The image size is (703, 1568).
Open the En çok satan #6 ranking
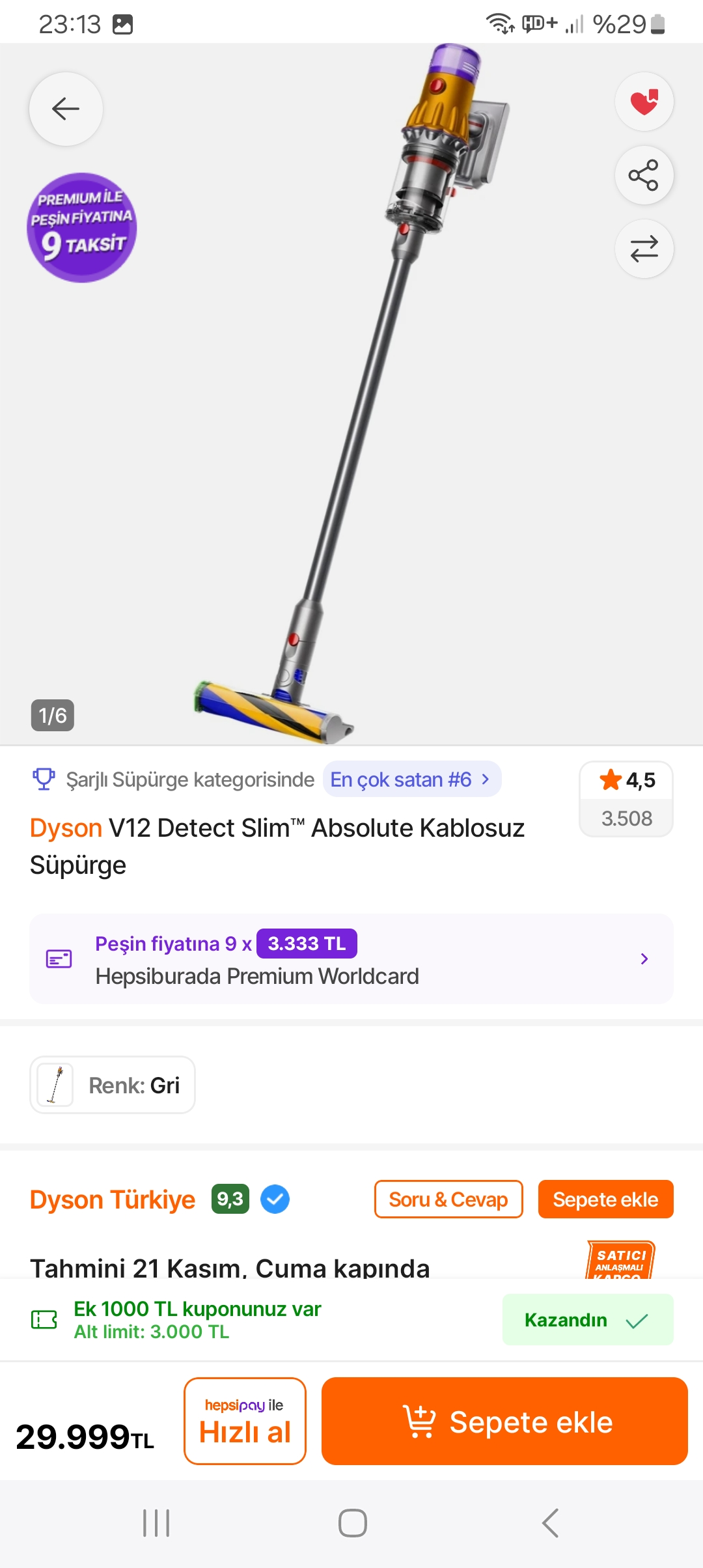point(411,779)
